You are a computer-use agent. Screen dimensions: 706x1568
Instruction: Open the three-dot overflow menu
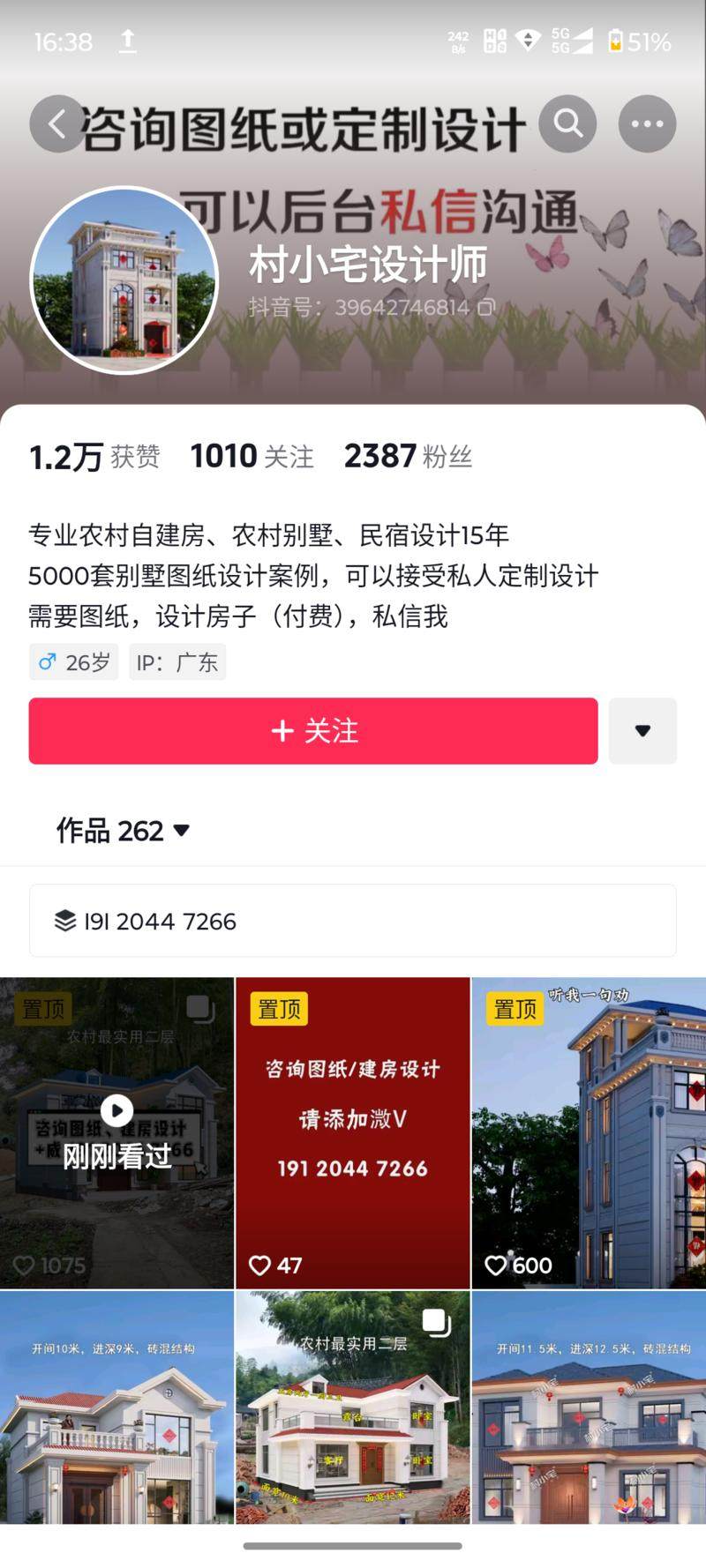(647, 123)
